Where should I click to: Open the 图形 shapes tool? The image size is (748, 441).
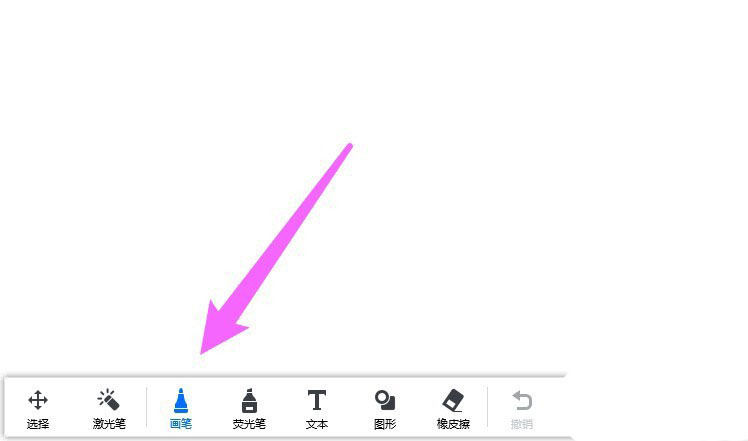(x=385, y=407)
